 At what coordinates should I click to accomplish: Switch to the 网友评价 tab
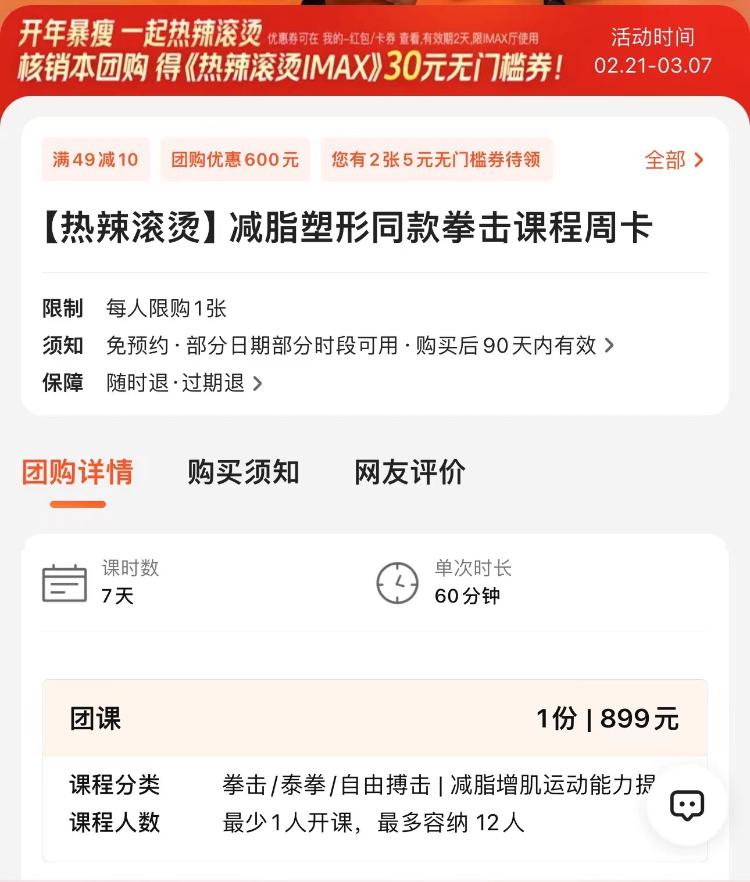(x=410, y=472)
